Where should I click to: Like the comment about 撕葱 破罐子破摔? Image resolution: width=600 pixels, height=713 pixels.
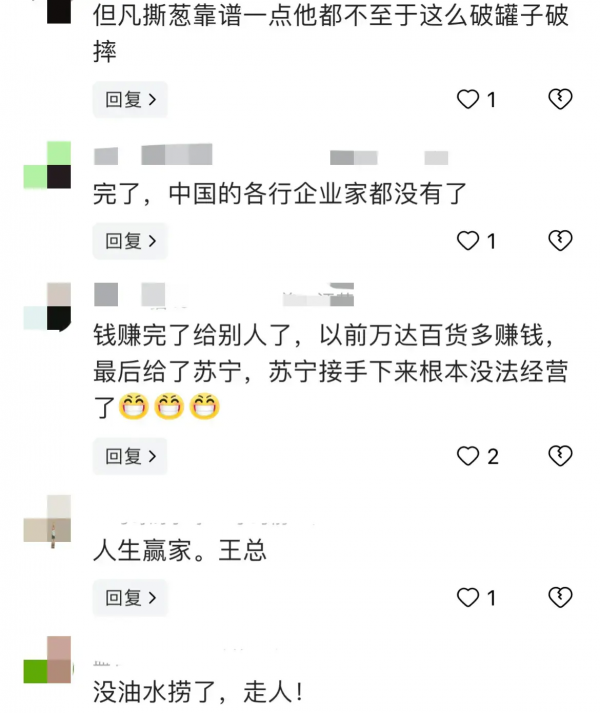point(468,99)
